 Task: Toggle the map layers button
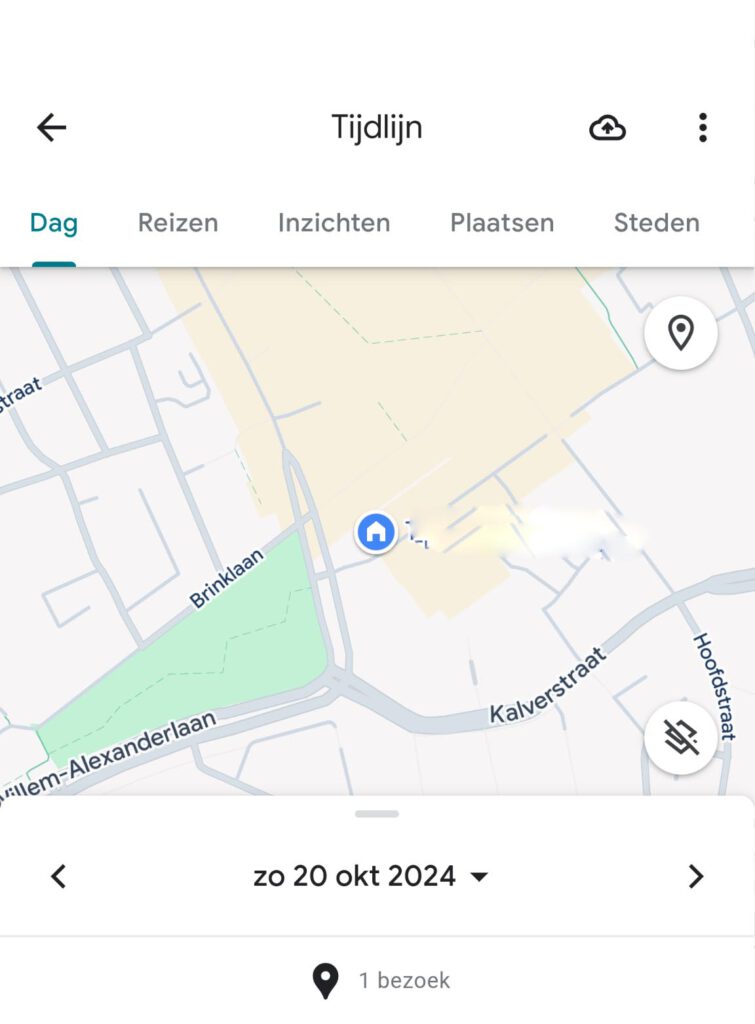[x=681, y=738]
